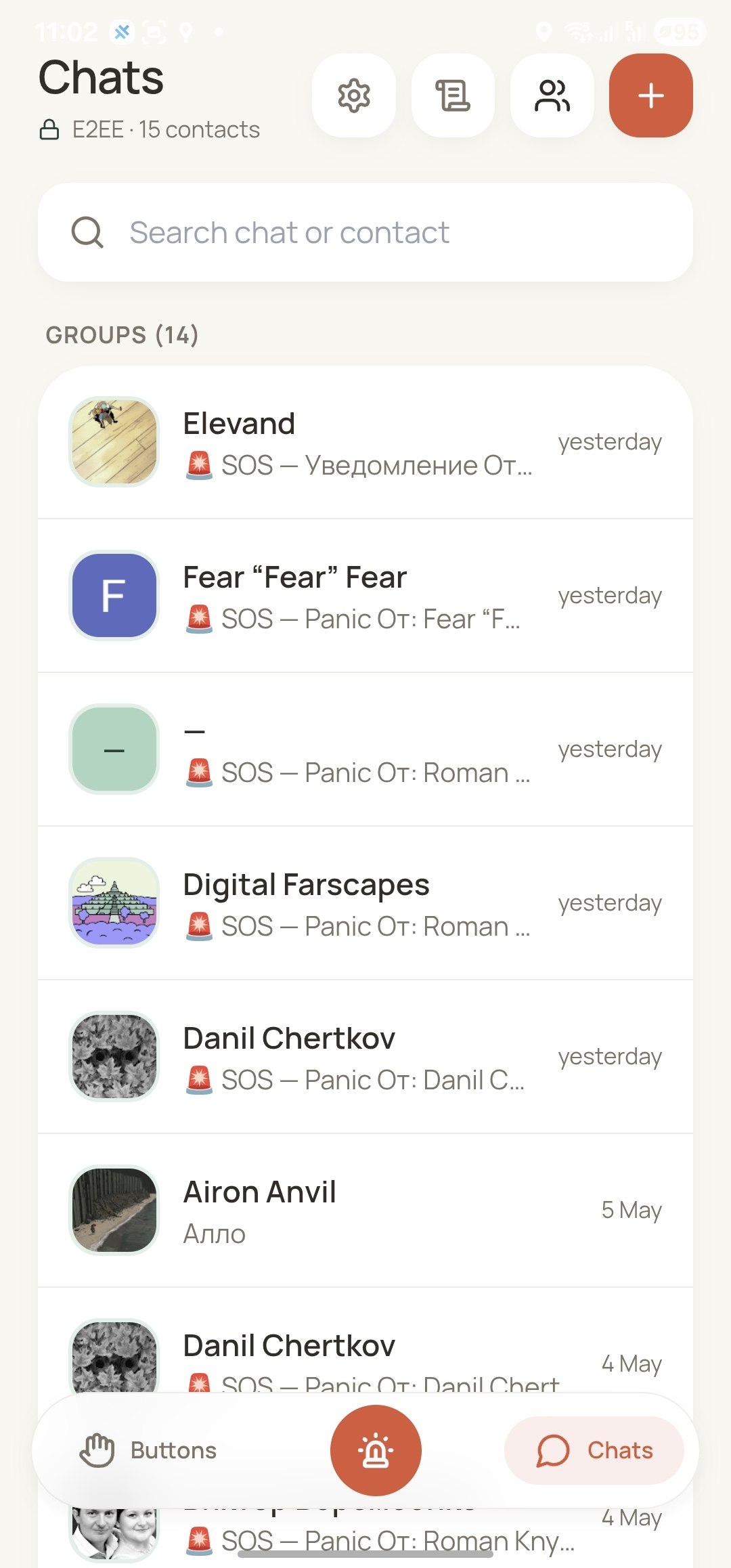731x1568 pixels.
Task: Switch to the Buttons tab
Action: [148, 1450]
